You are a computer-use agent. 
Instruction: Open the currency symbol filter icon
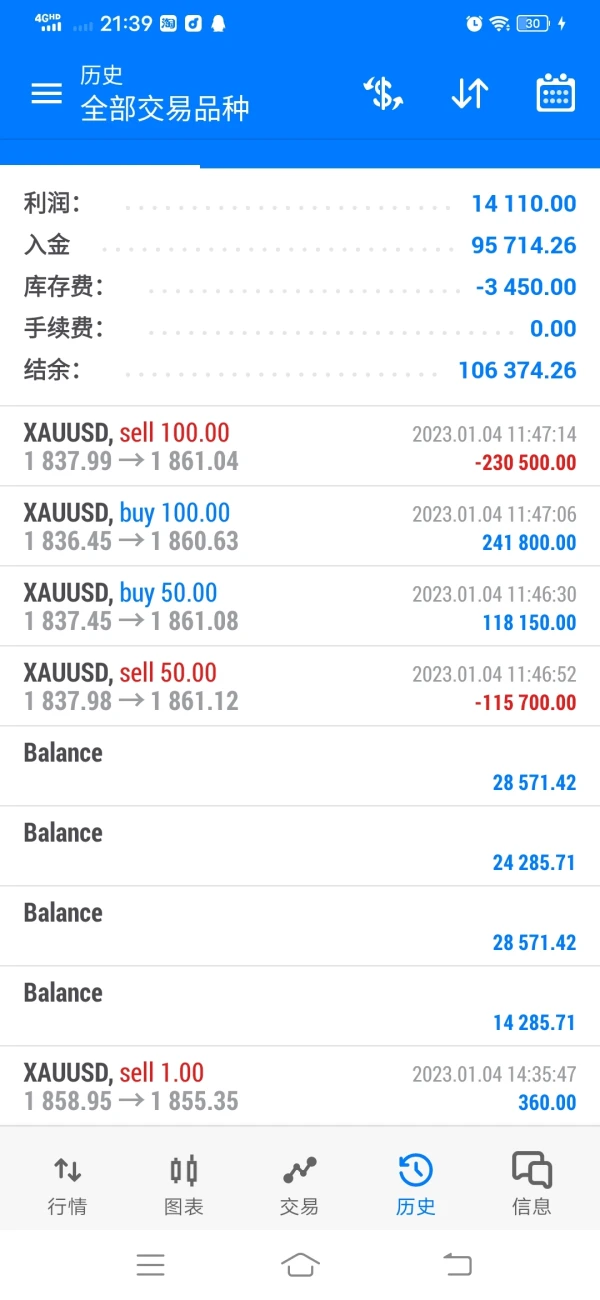pos(382,94)
